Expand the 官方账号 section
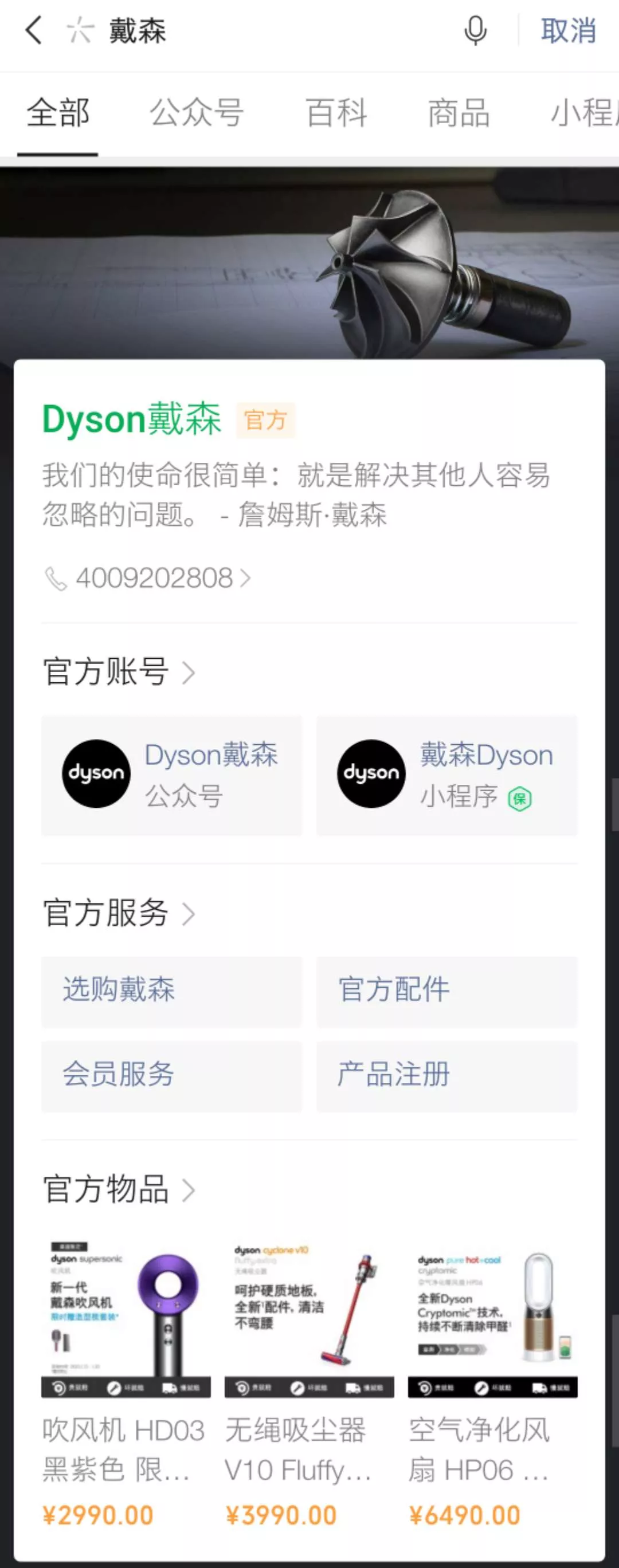 coord(119,672)
